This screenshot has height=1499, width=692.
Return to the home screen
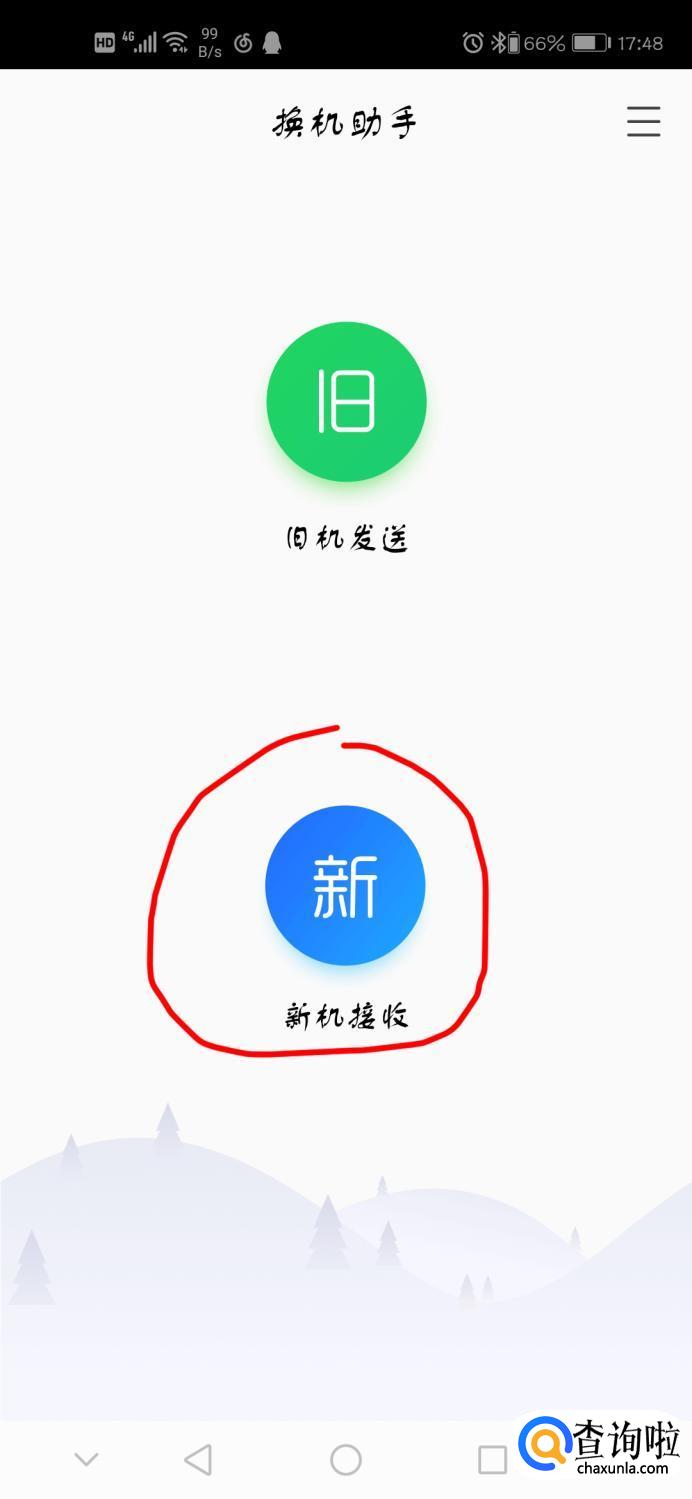(x=346, y=1459)
